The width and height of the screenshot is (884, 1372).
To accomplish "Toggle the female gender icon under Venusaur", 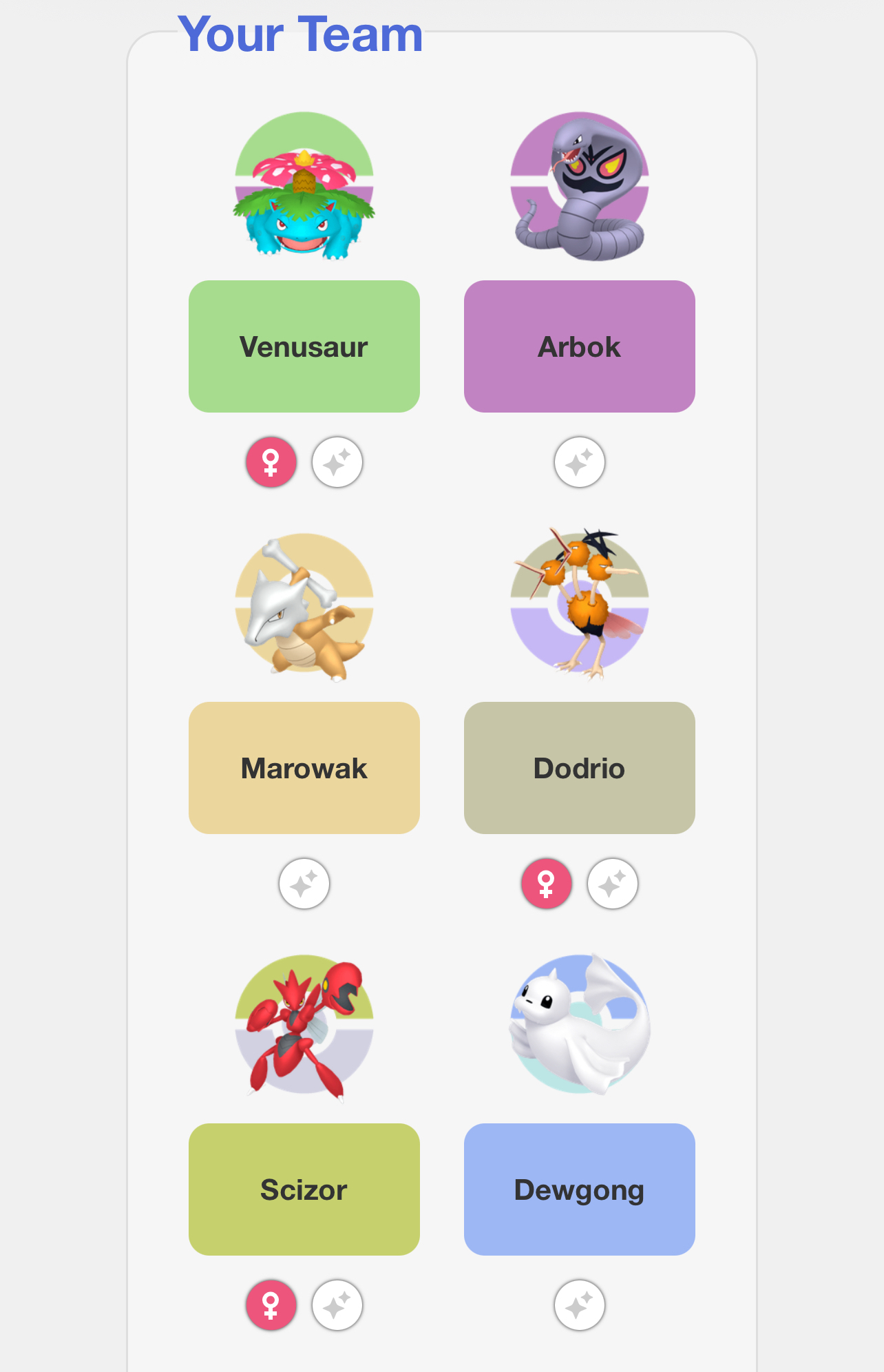I will 271,462.
